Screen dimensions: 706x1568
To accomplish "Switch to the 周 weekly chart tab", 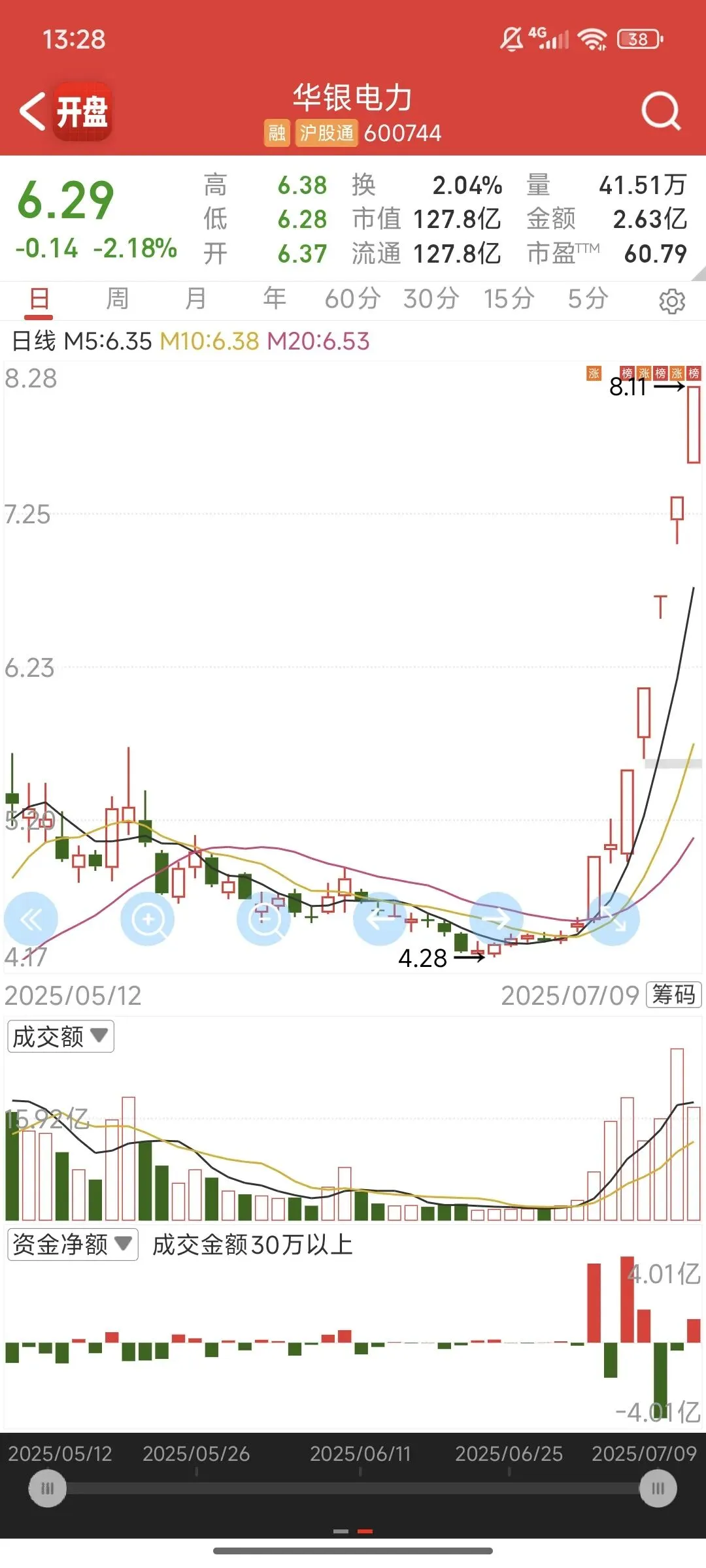I will pyautogui.click(x=117, y=299).
